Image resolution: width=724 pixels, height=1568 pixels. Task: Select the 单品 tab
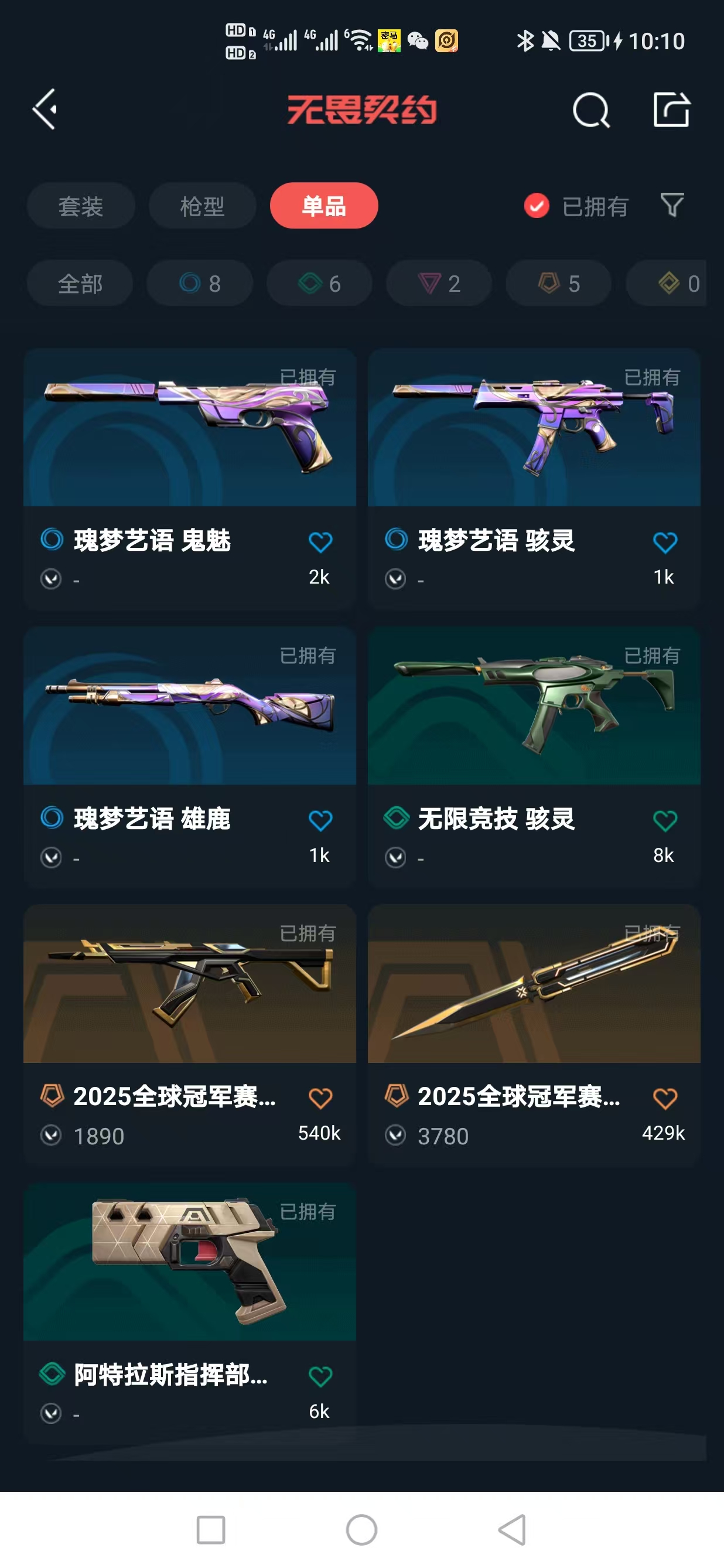click(x=324, y=206)
